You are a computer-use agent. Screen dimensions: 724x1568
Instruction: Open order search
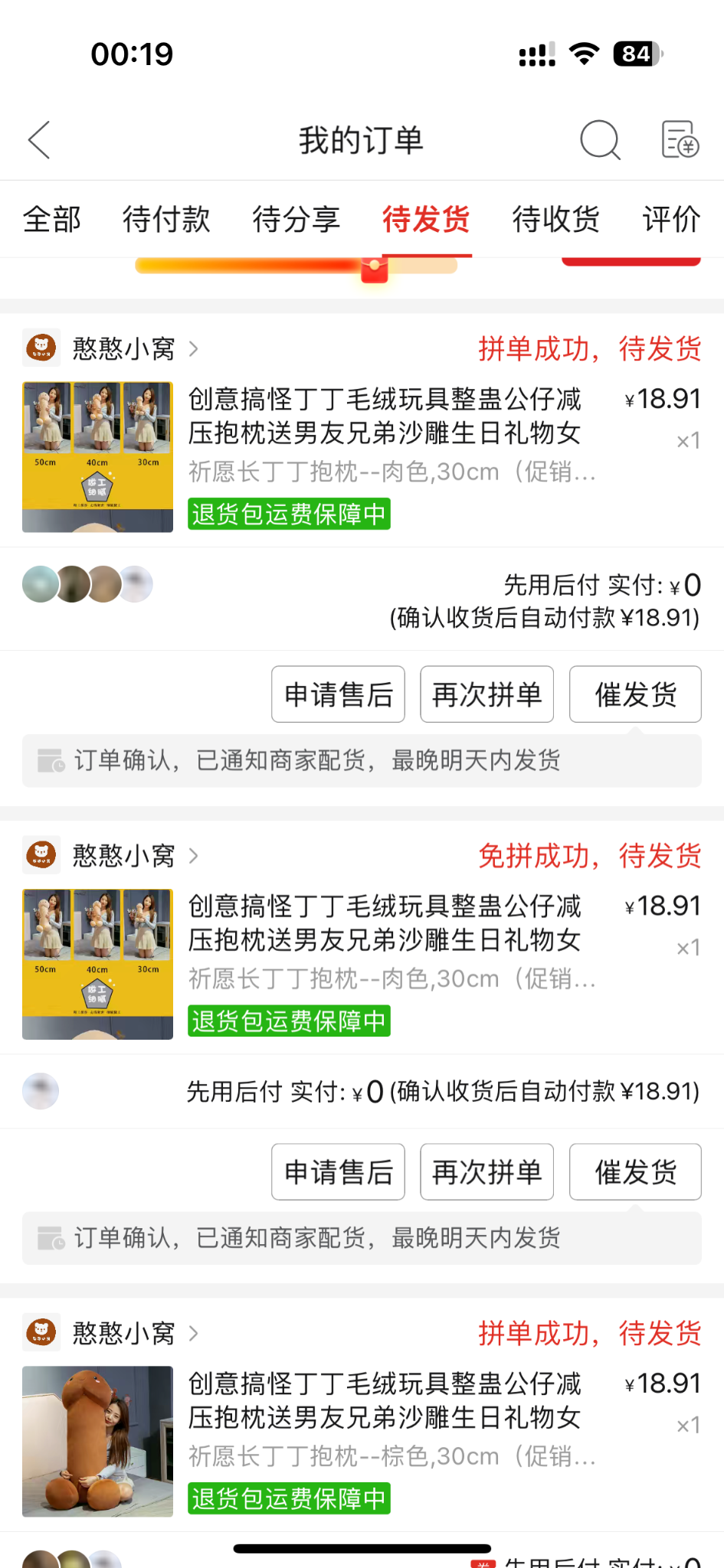(600, 140)
